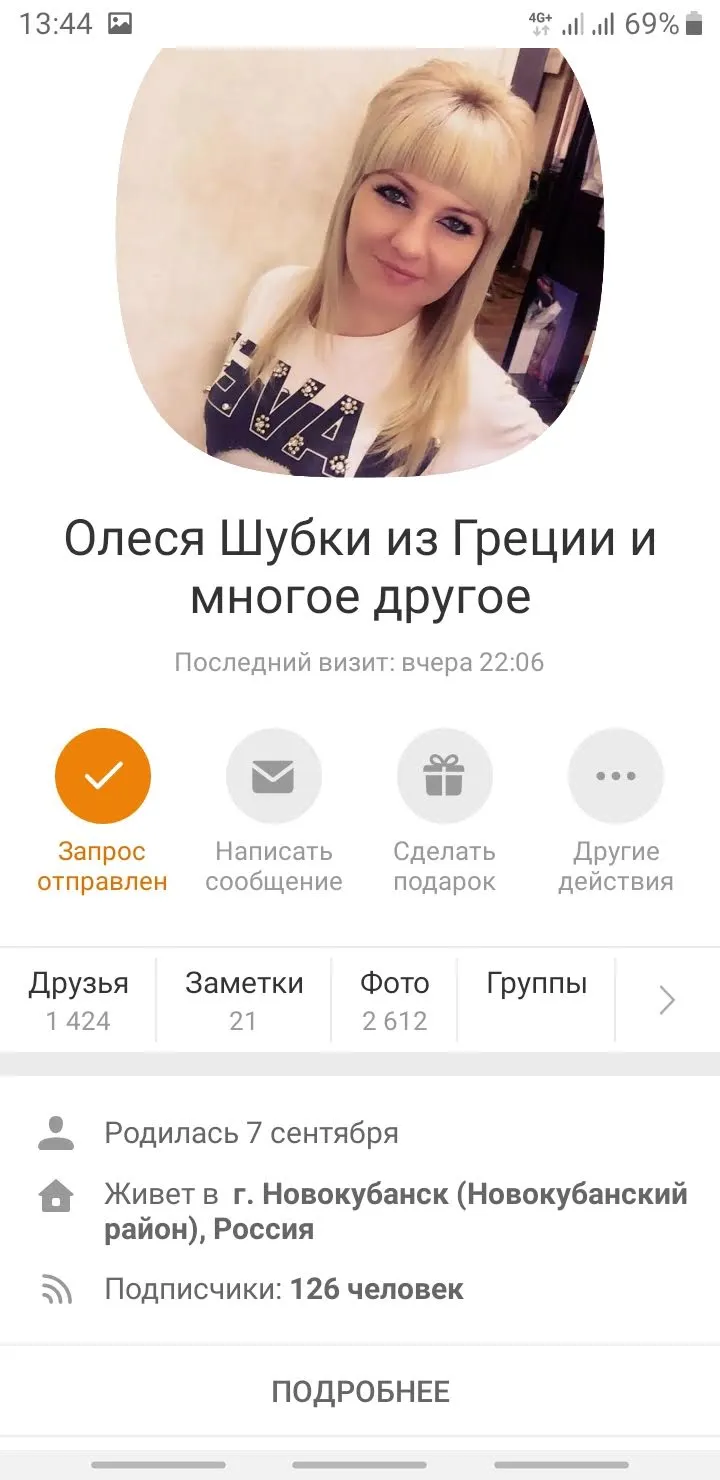This screenshot has width=720, height=1480.
Task: Open "Другие действия" menu
Action: click(x=616, y=776)
